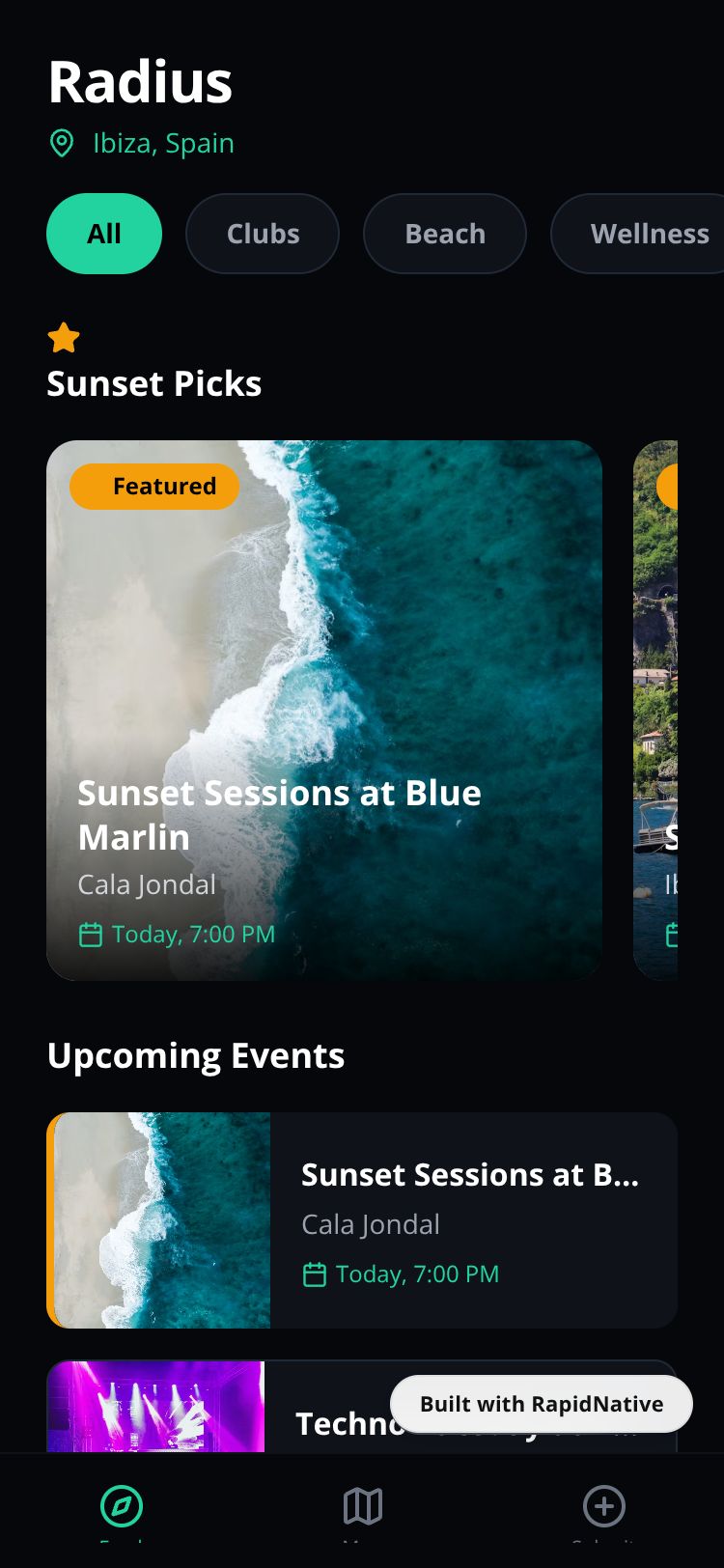Select the All filter chip
The width and height of the screenshot is (724, 1568).
pyautogui.click(x=104, y=234)
